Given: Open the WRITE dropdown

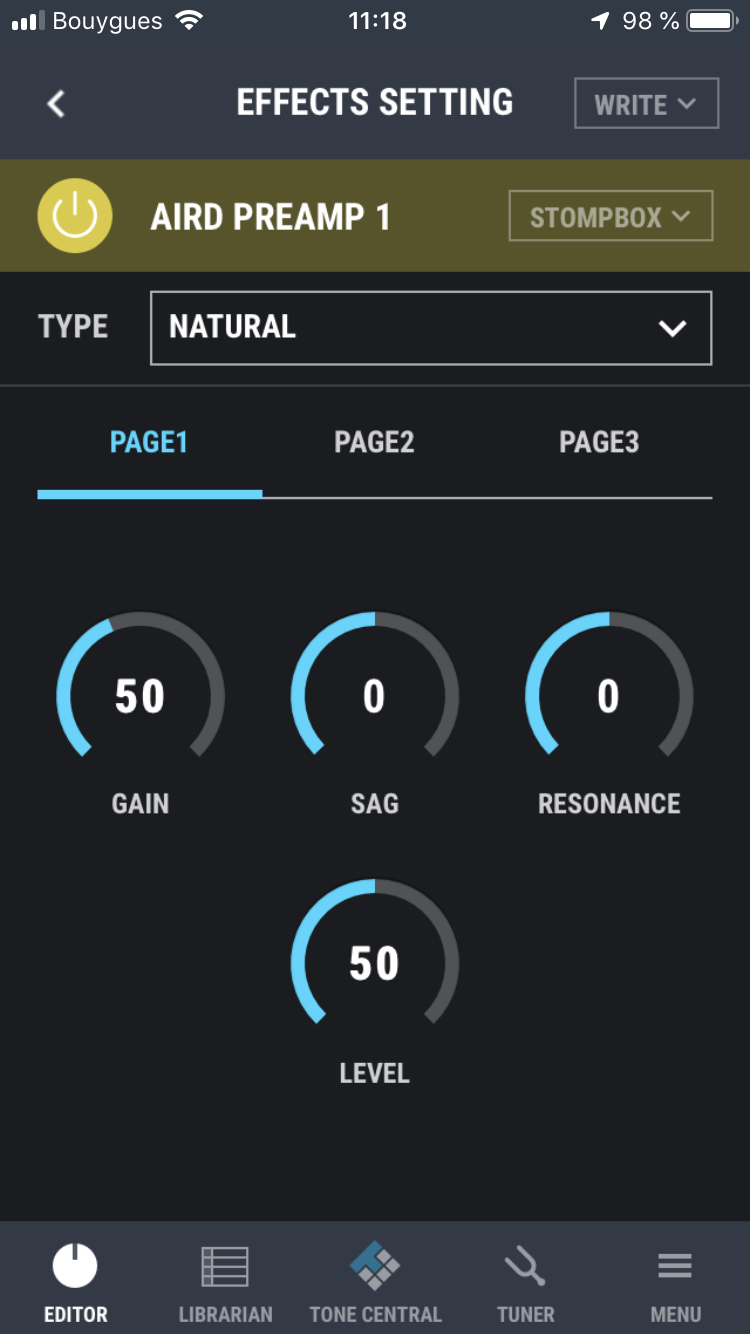Looking at the screenshot, I should [x=646, y=104].
